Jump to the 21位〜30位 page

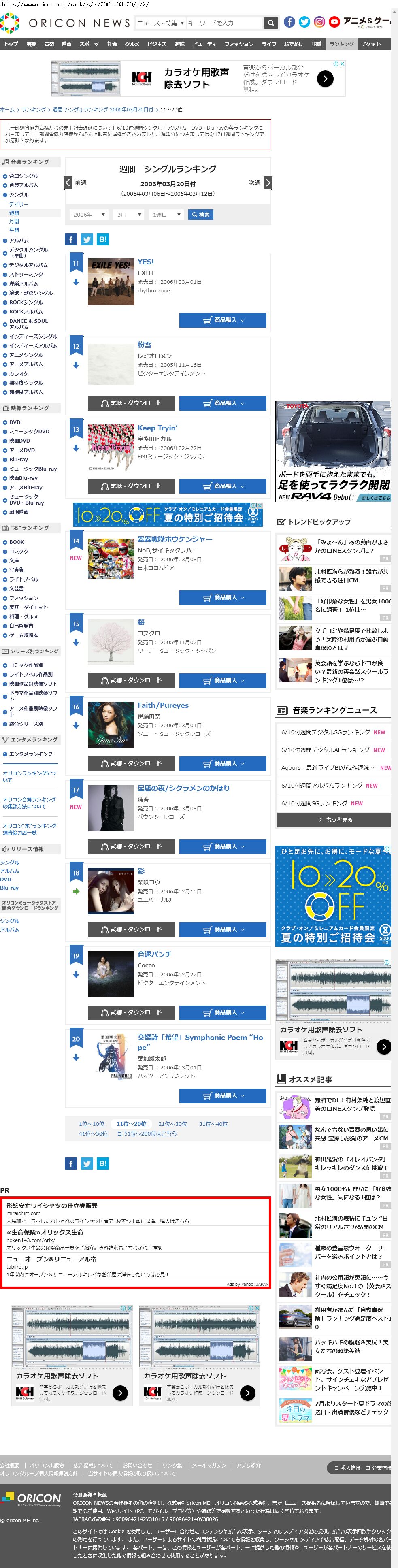click(x=173, y=1124)
